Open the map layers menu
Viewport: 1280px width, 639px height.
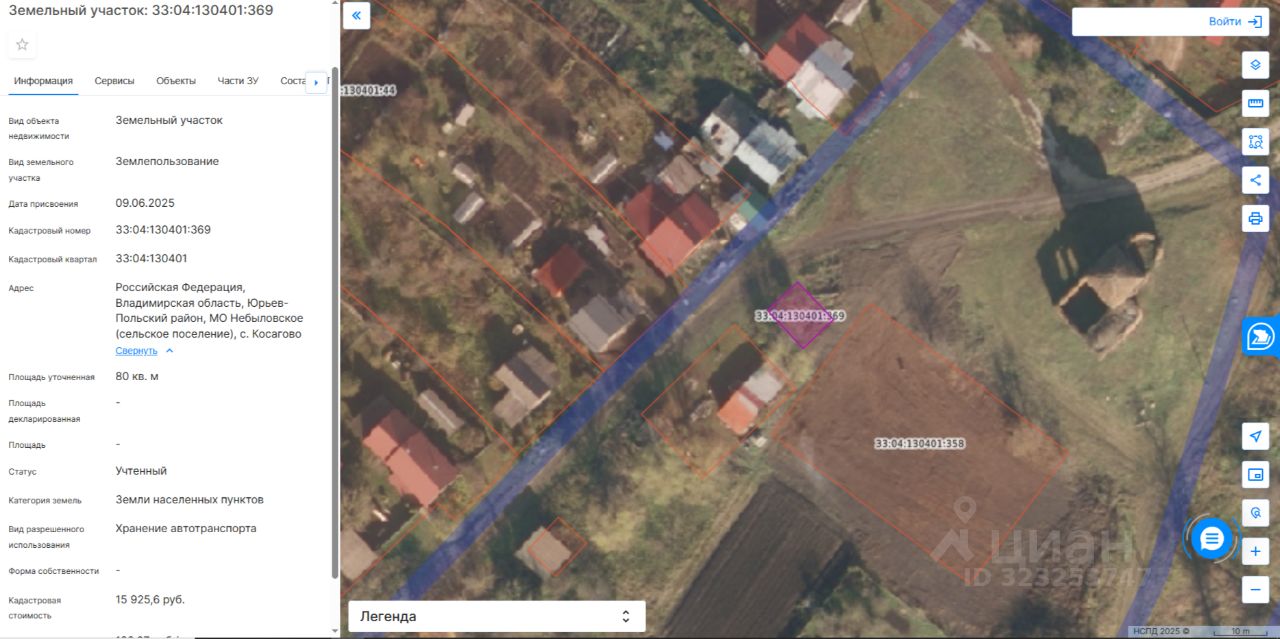pyautogui.click(x=1255, y=66)
